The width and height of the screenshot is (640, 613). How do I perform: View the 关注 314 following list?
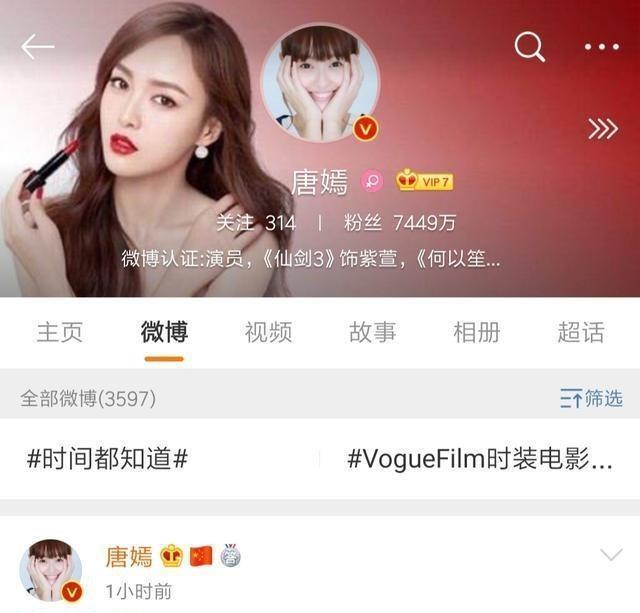256,223
